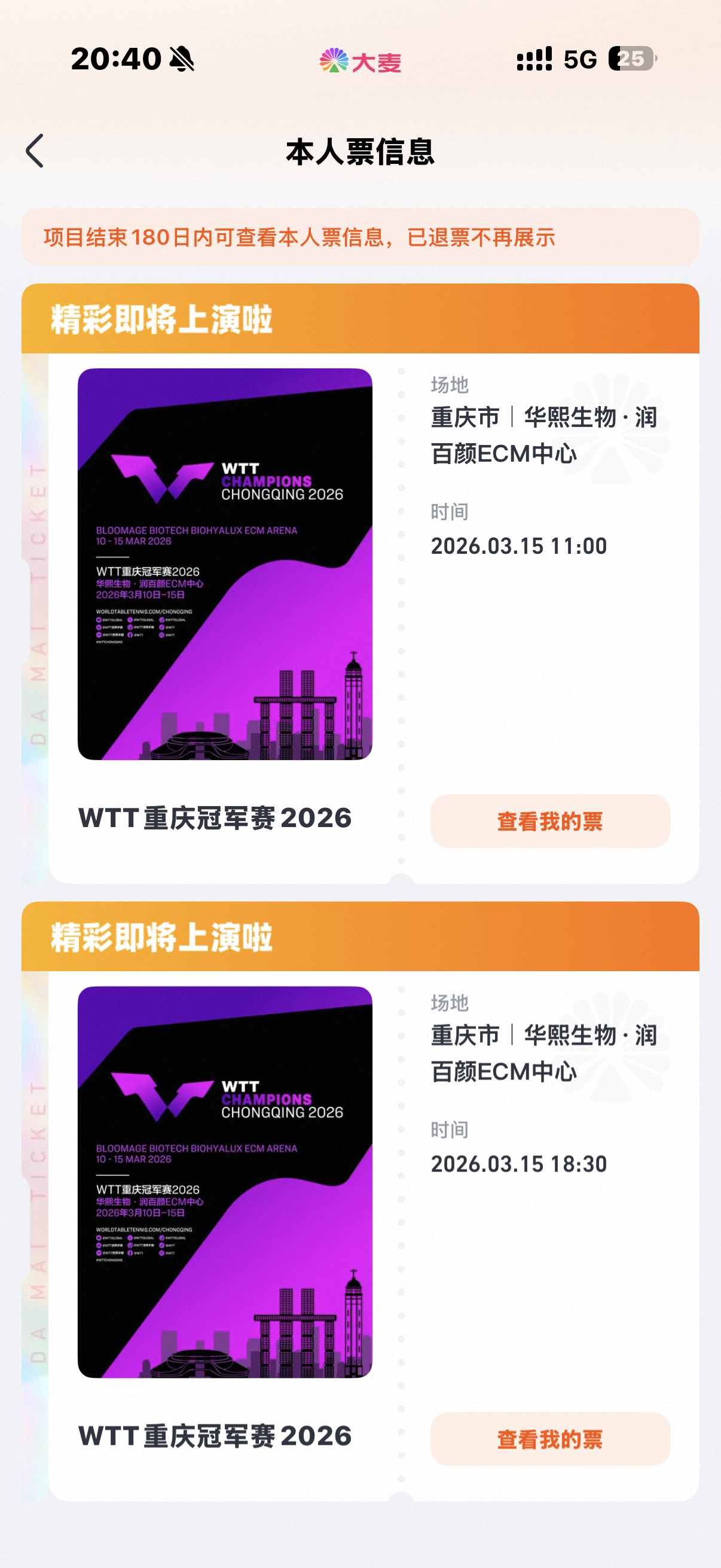This screenshot has width=721, height=1568.
Task: Open 查看我的票 for the 18:30 session
Action: coord(549,1438)
